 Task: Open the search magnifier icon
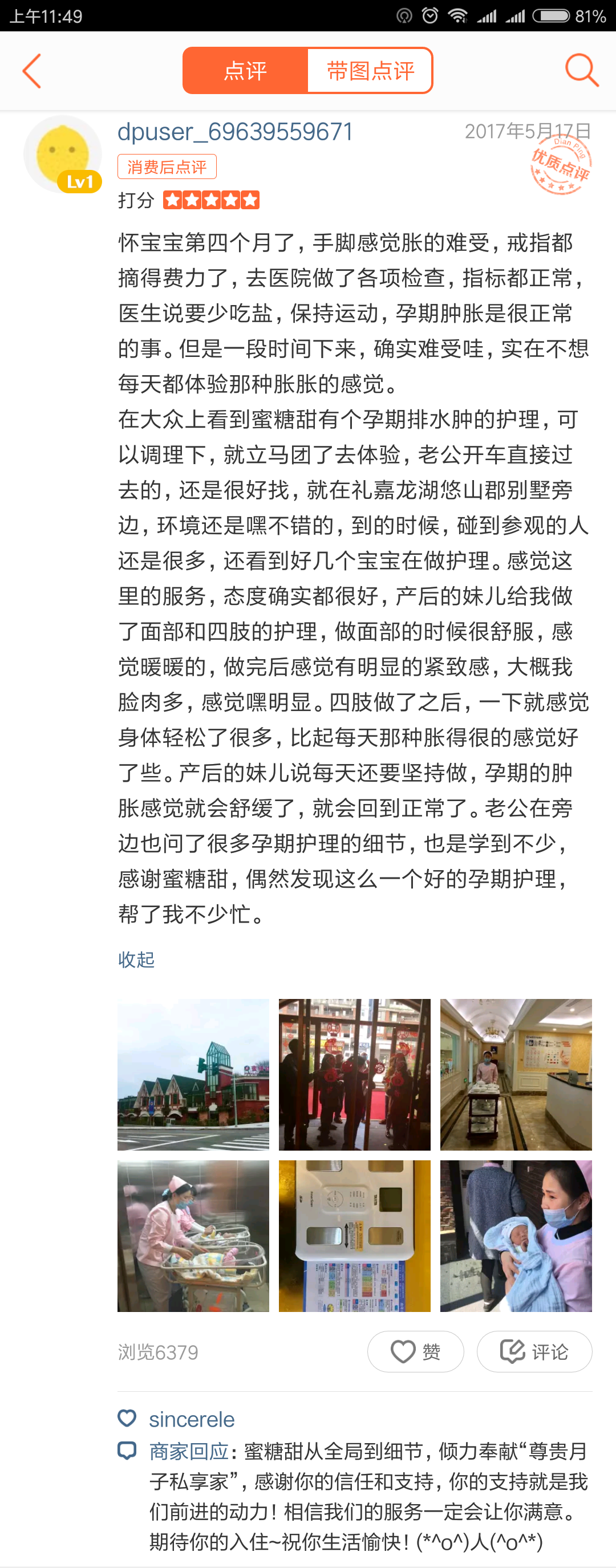point(581,70)
